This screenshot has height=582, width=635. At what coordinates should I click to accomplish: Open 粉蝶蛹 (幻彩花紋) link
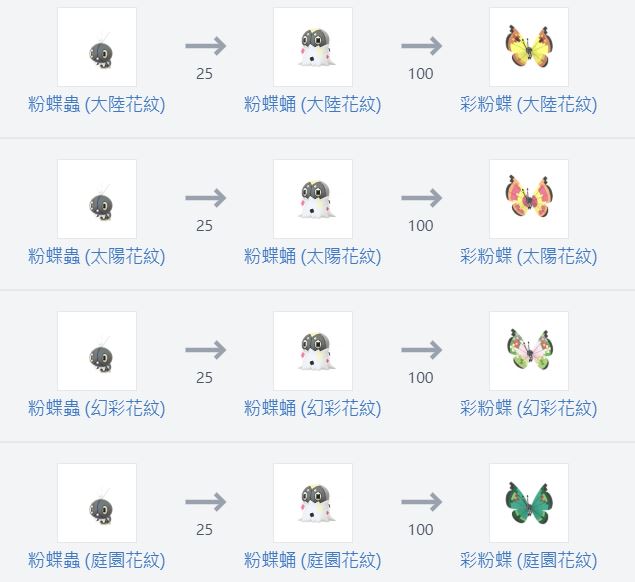click(312, 408)
